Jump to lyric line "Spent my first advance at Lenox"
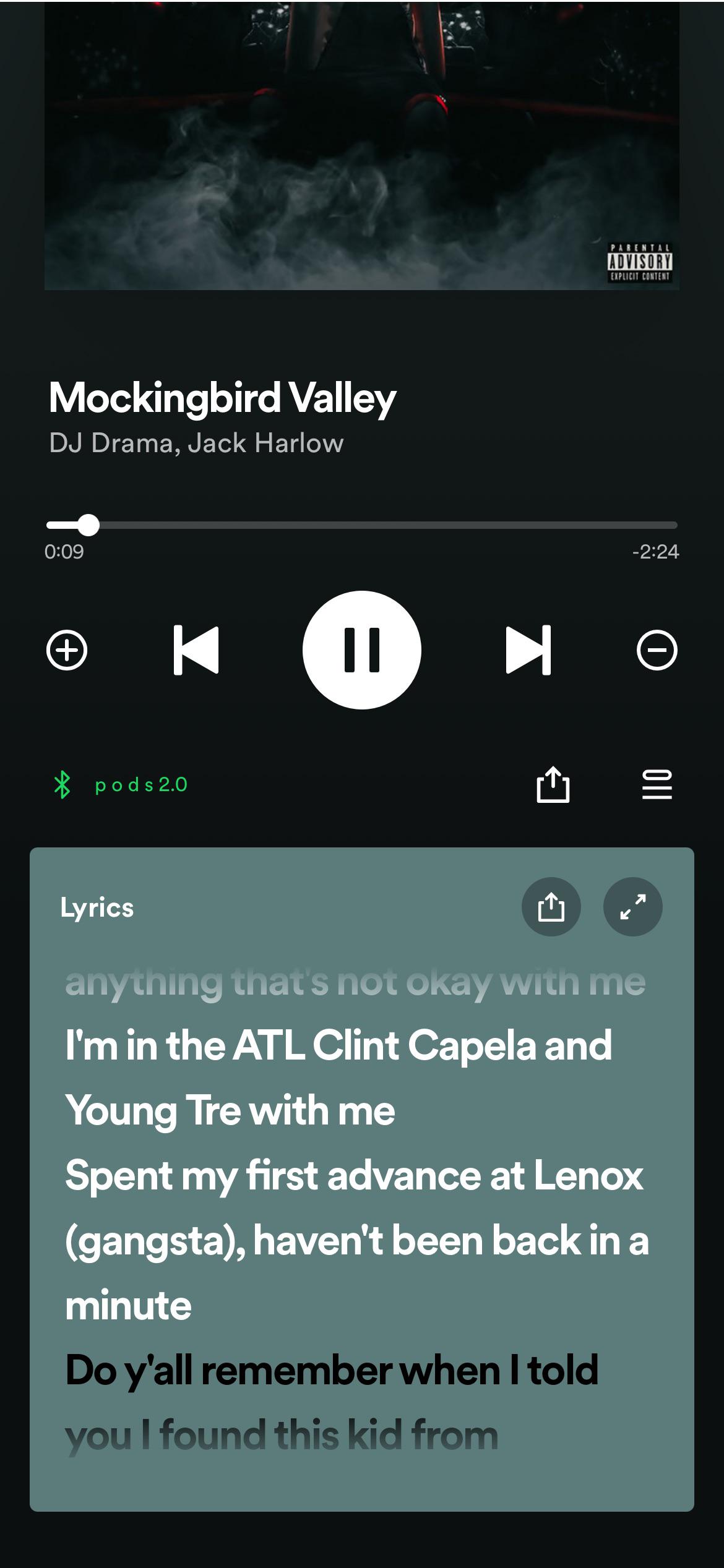 354,1175
